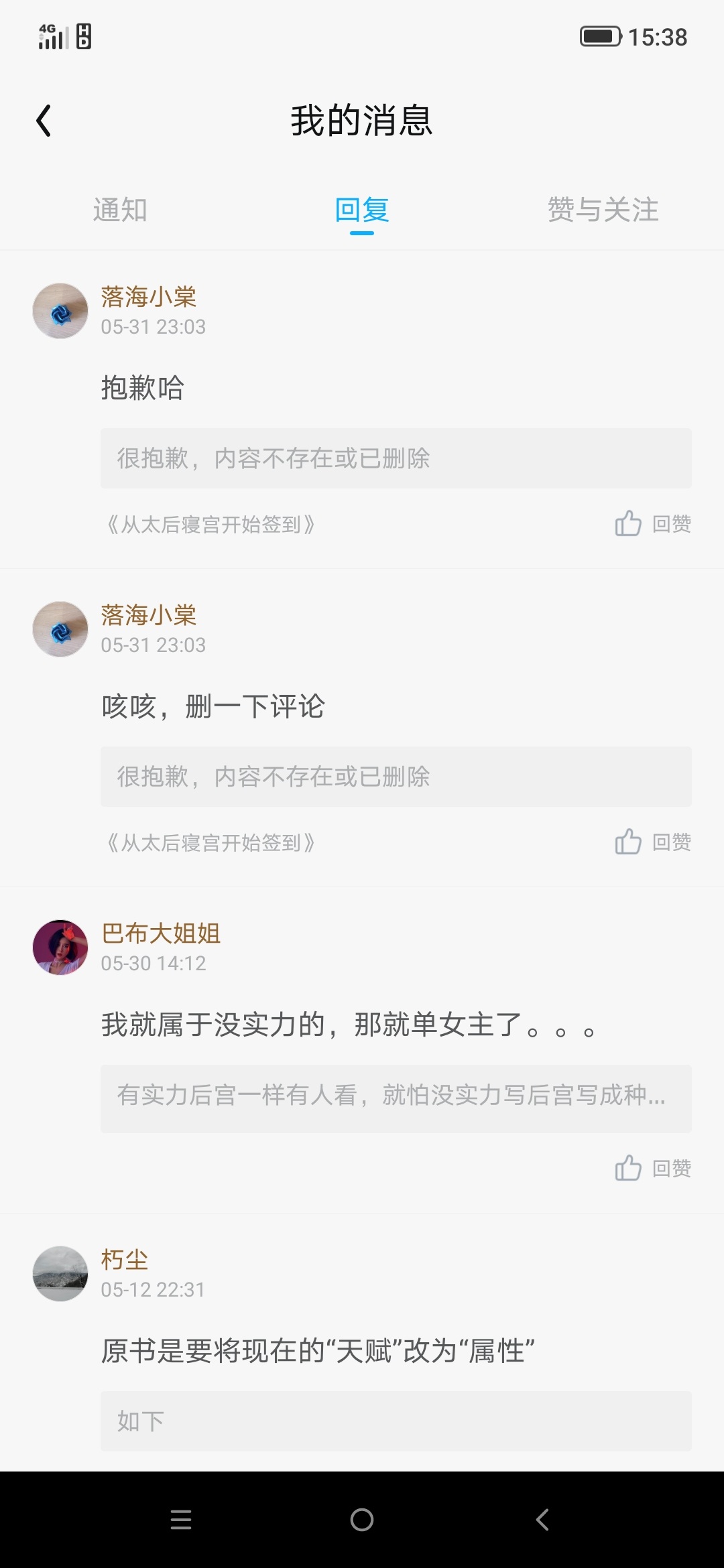Open 朽尘's reply about 天赋 and 属性
The width and height of the screenshot is (724, 1568).
[x=318, y=1351]
